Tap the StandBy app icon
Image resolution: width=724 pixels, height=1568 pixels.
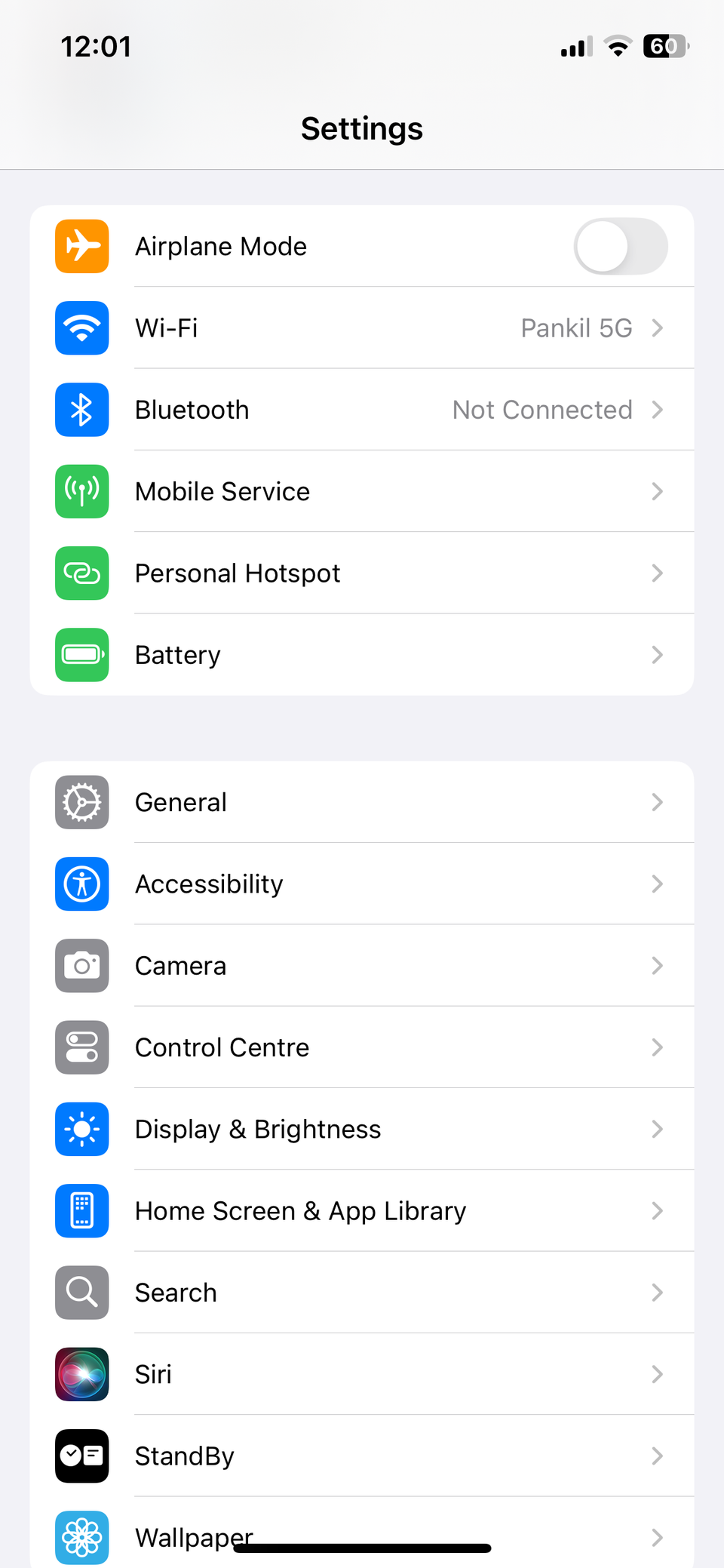(x=81, y=1456)
